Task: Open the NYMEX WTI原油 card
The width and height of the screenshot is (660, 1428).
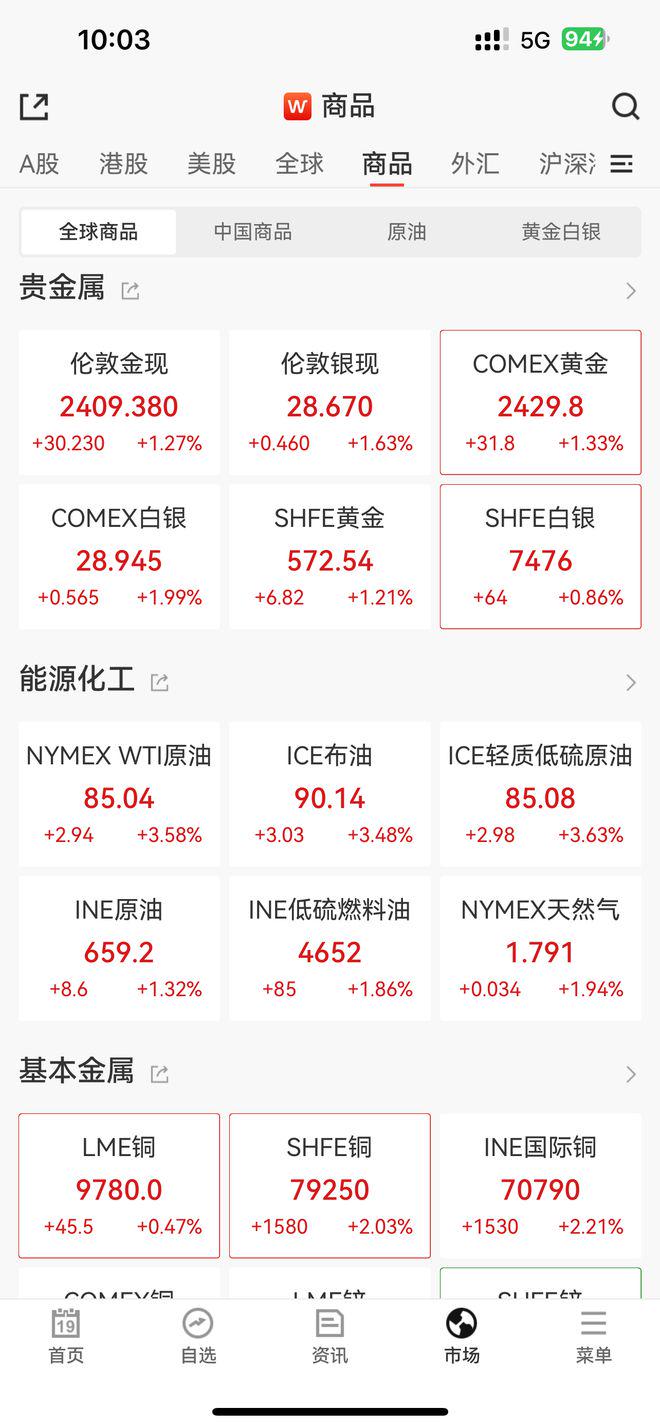Action: (x=119, y=794)
